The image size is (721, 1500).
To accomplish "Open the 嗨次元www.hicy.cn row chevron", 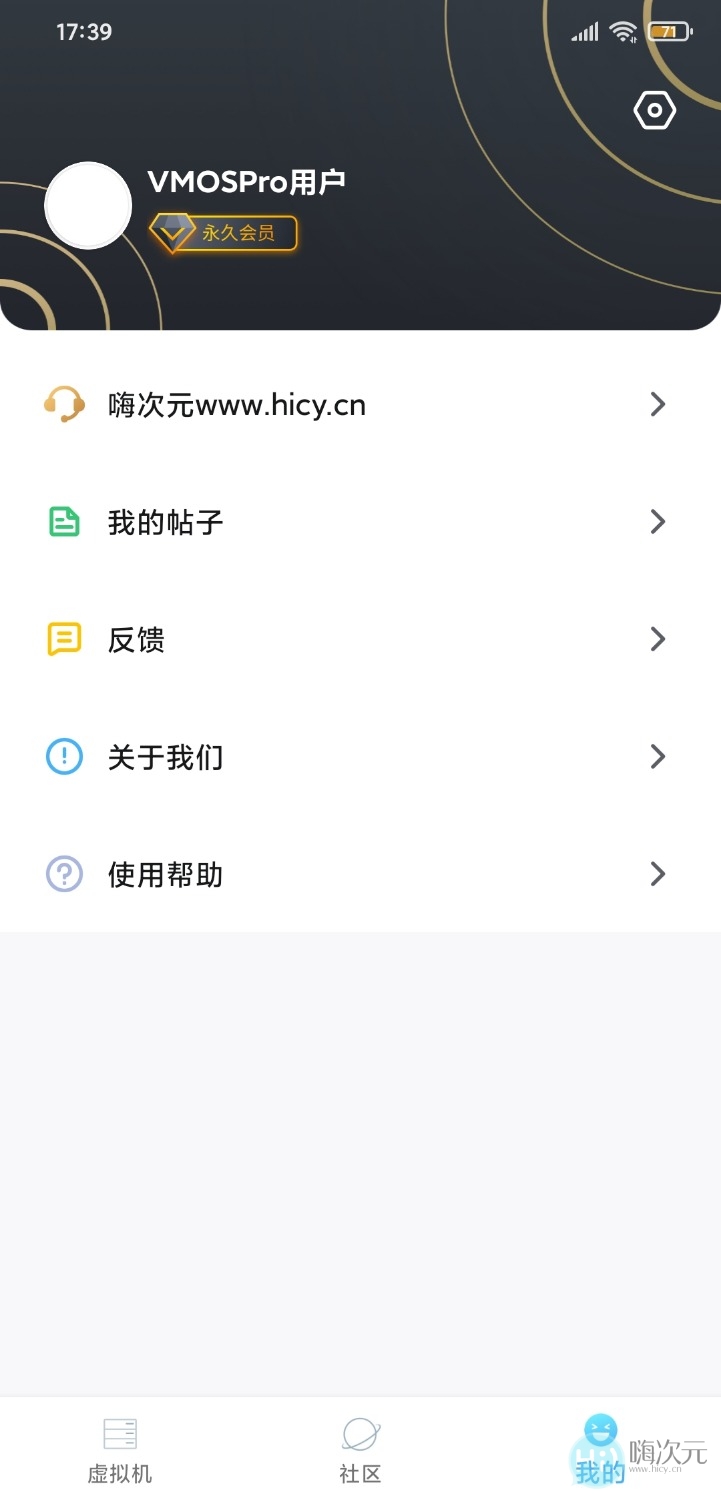I will [658, 404].
